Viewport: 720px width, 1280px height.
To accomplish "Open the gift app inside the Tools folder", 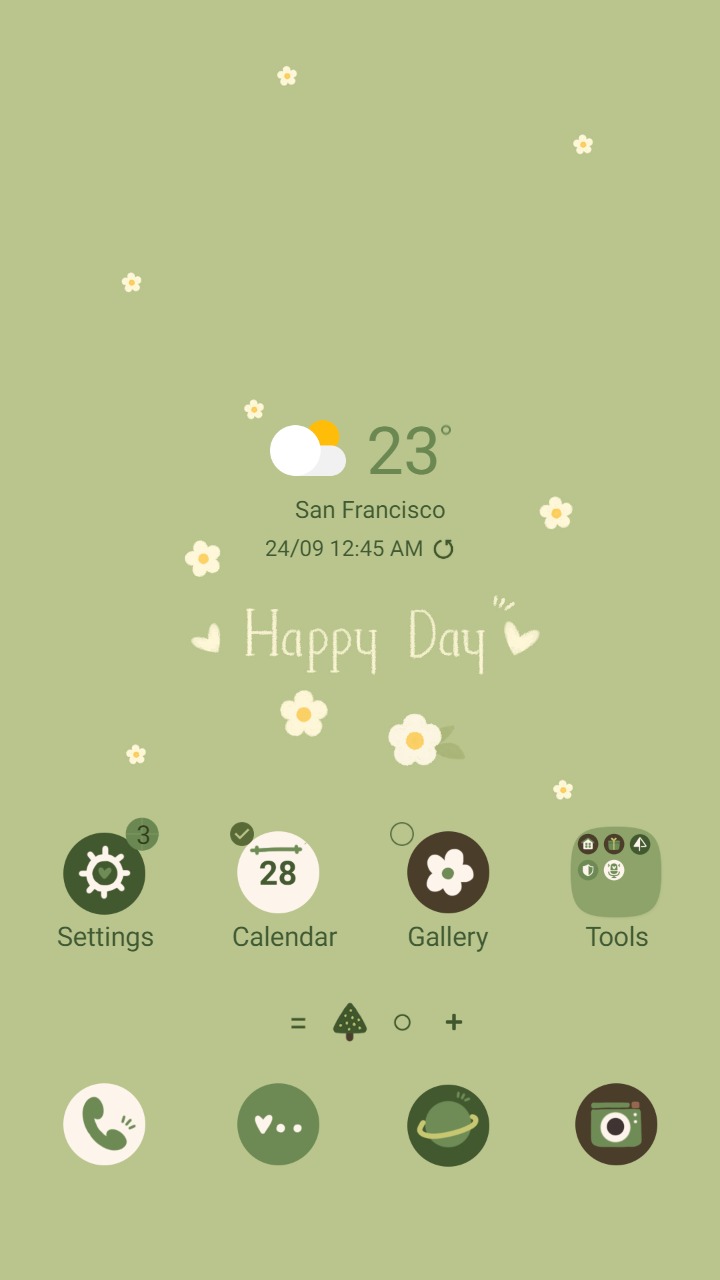I will click(x=613, y=843).
